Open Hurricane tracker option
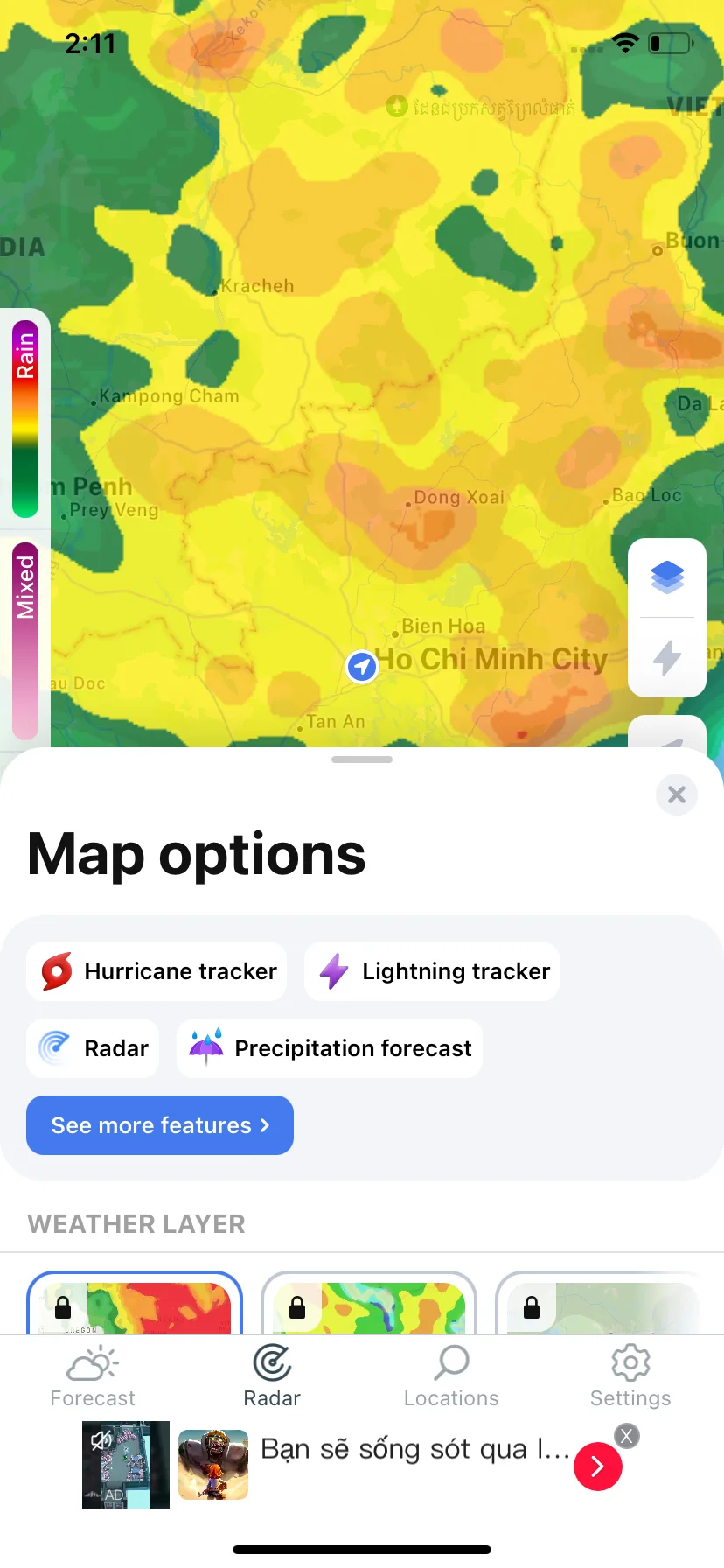 (157, 971)
